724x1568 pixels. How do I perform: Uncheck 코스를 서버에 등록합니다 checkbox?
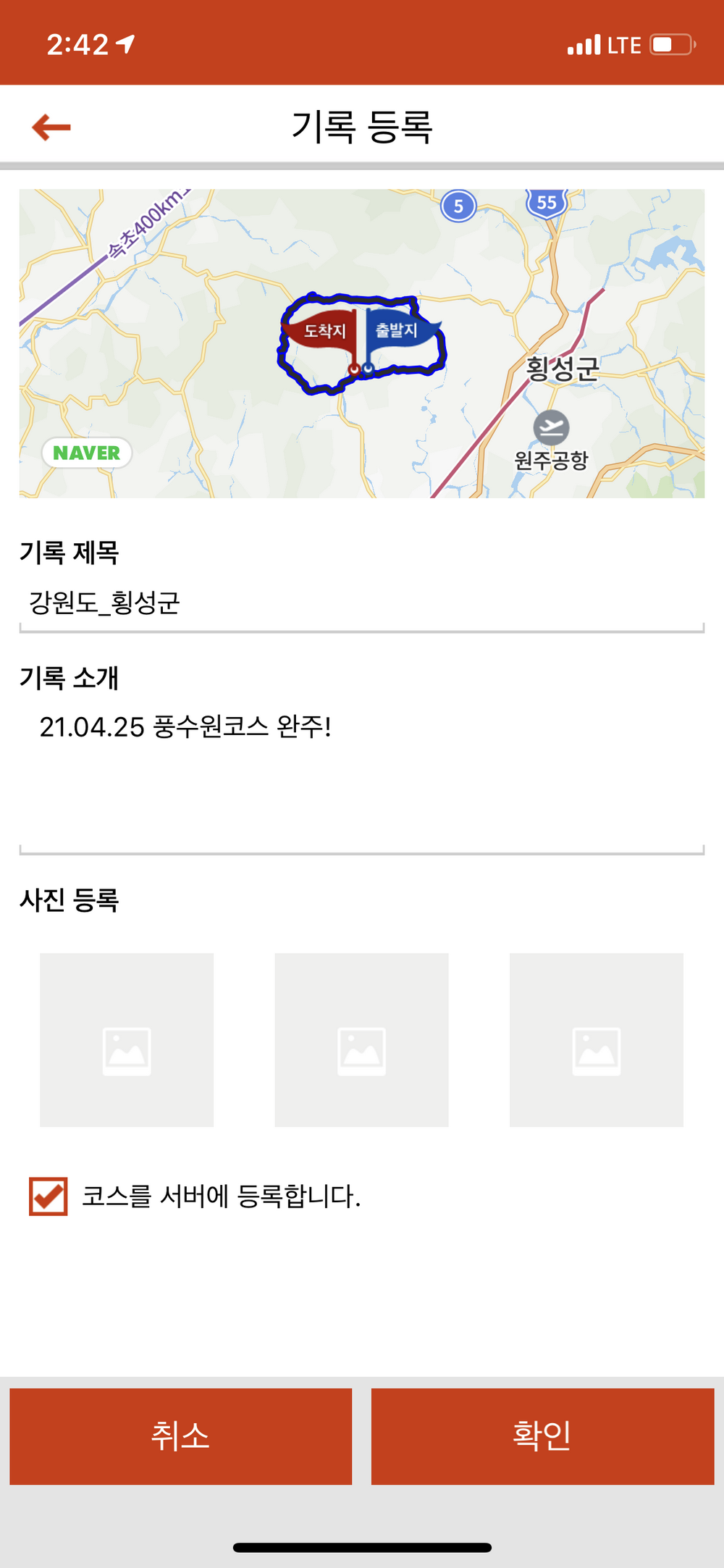point(49,1196)
